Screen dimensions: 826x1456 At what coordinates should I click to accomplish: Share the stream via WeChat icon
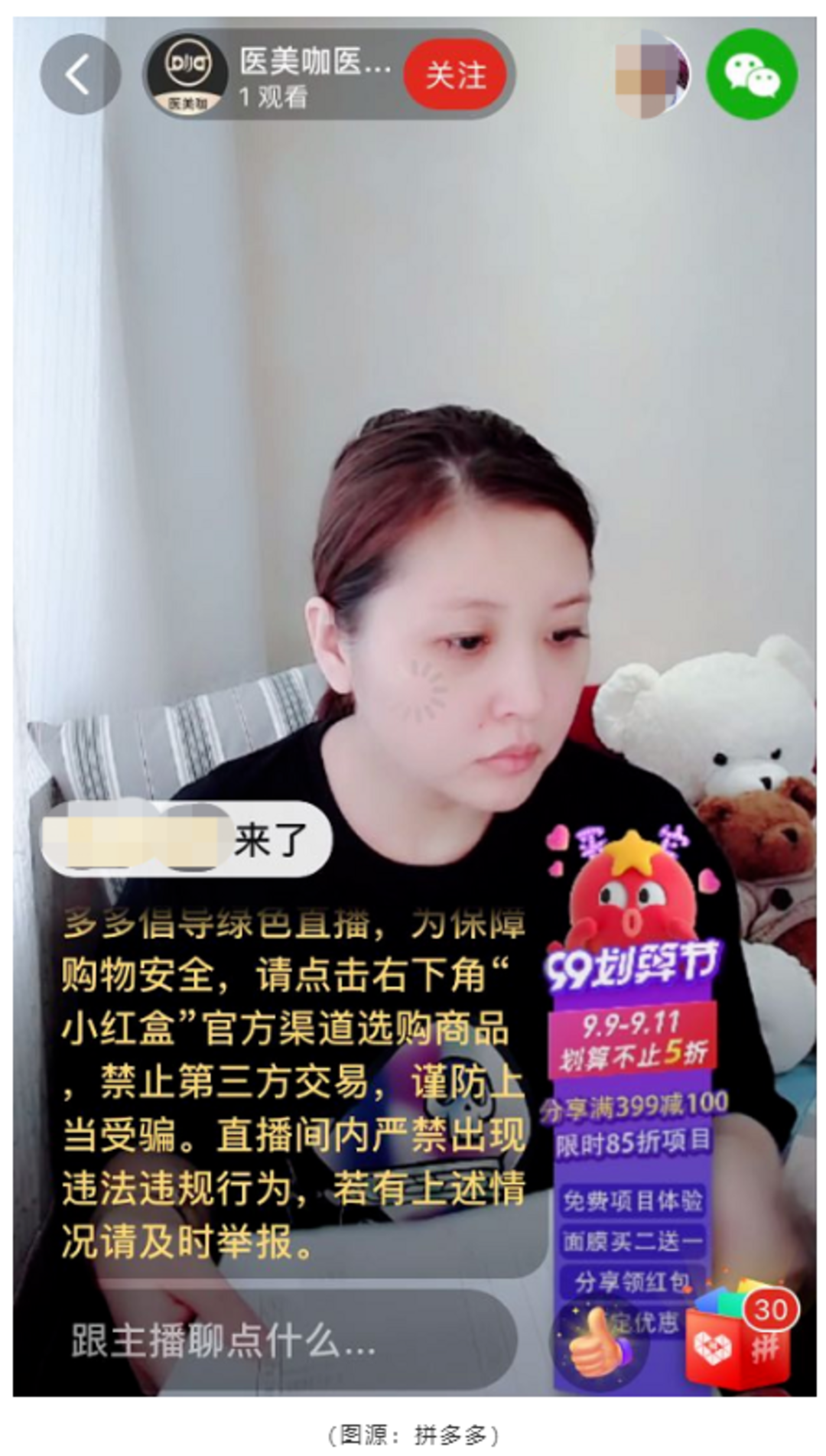point(752,75)
